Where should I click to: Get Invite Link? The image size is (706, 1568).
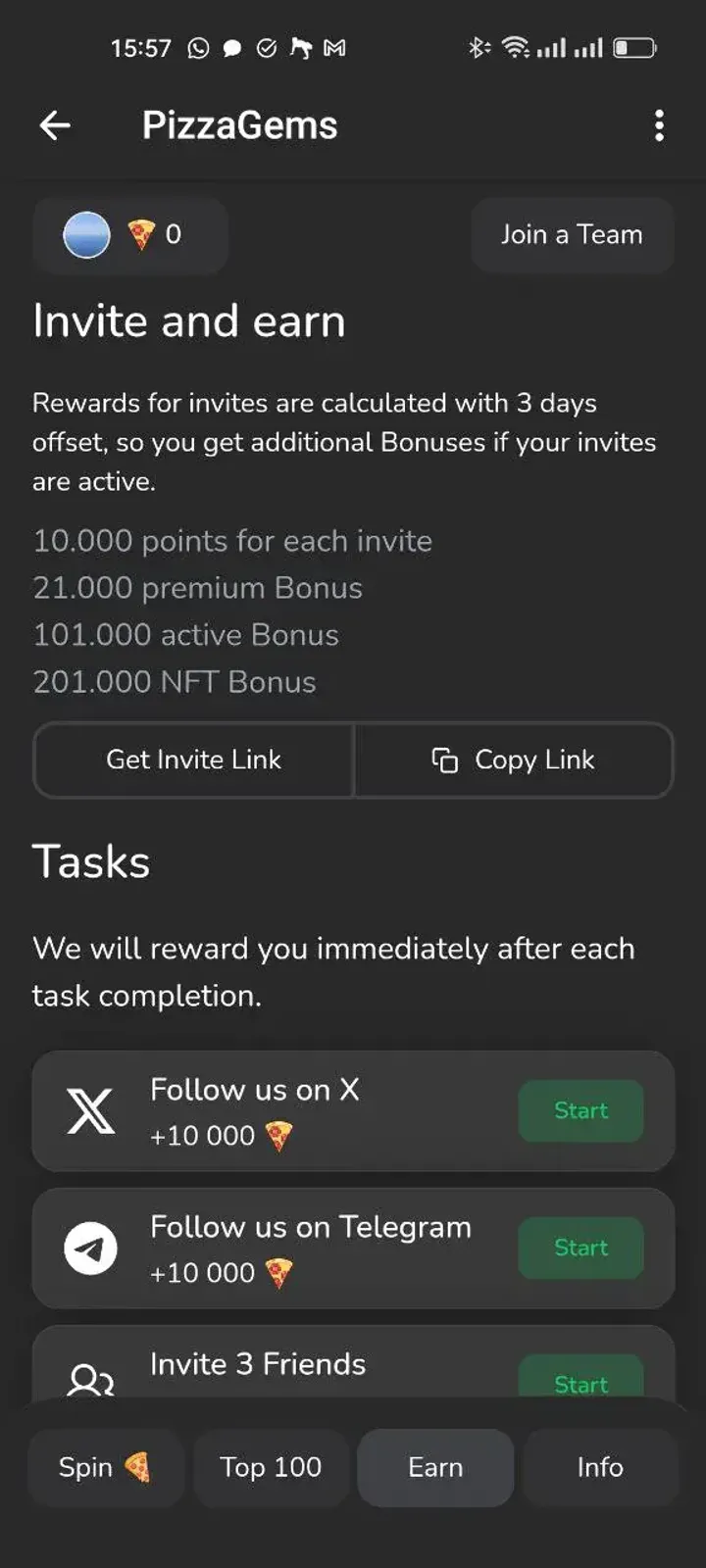pos(193,760)
